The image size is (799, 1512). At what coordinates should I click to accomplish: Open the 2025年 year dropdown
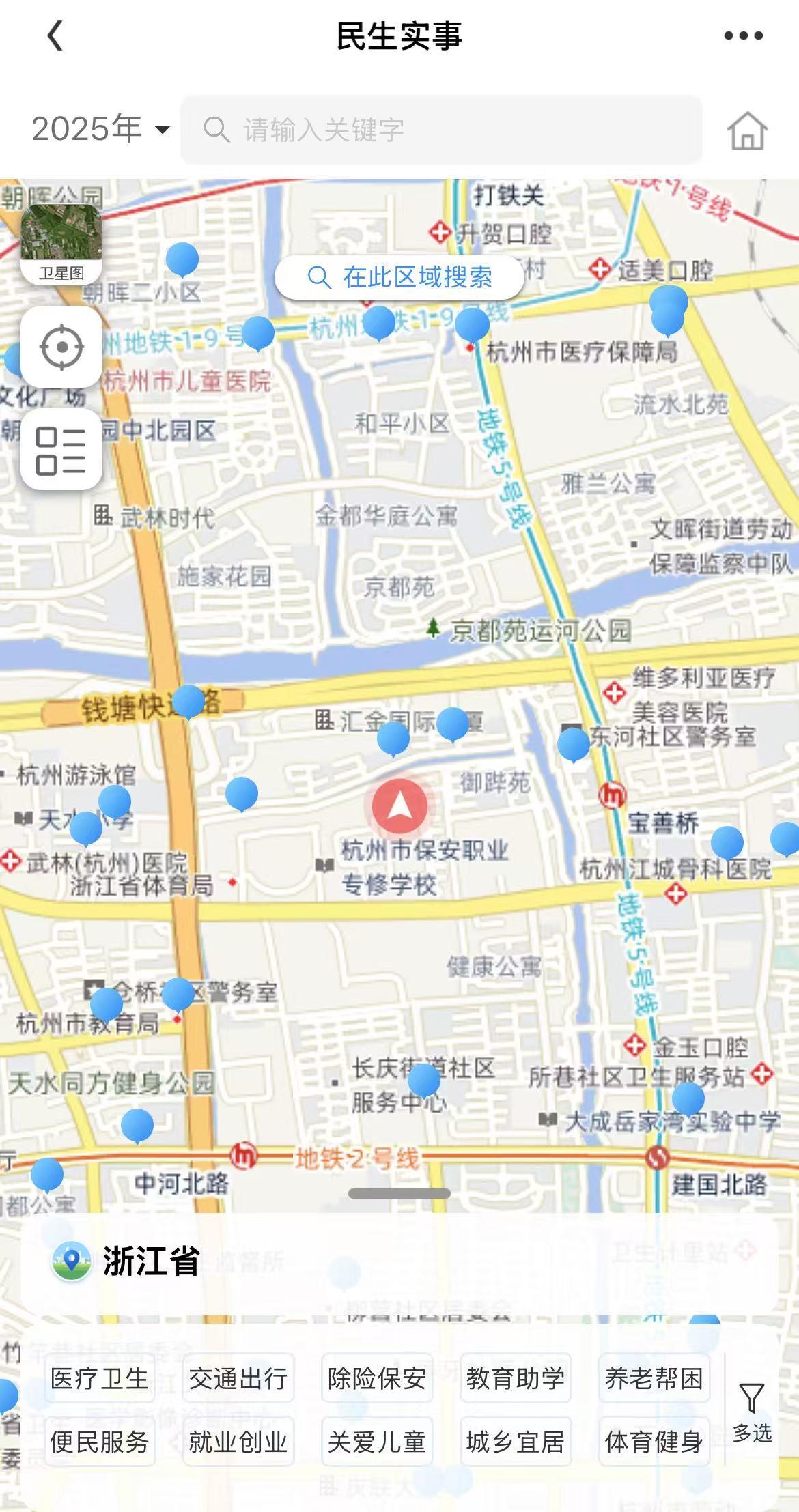100,129
